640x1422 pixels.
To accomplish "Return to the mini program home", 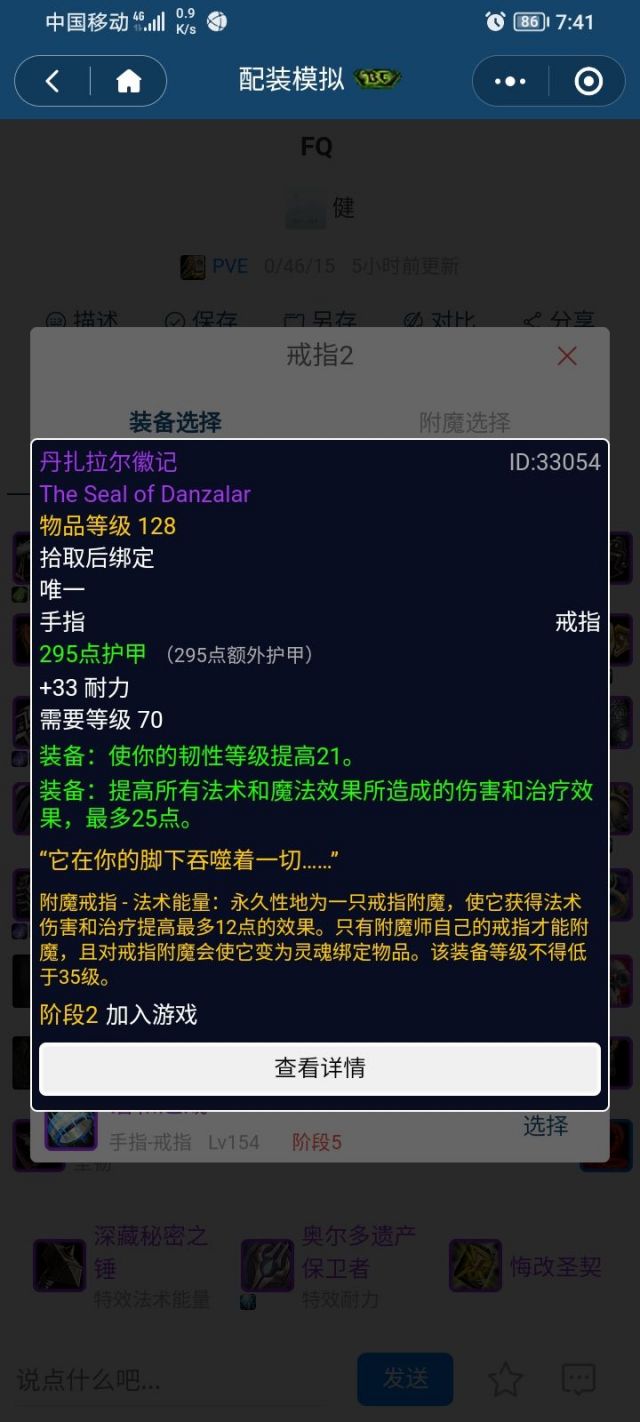I will coord(129,81).
